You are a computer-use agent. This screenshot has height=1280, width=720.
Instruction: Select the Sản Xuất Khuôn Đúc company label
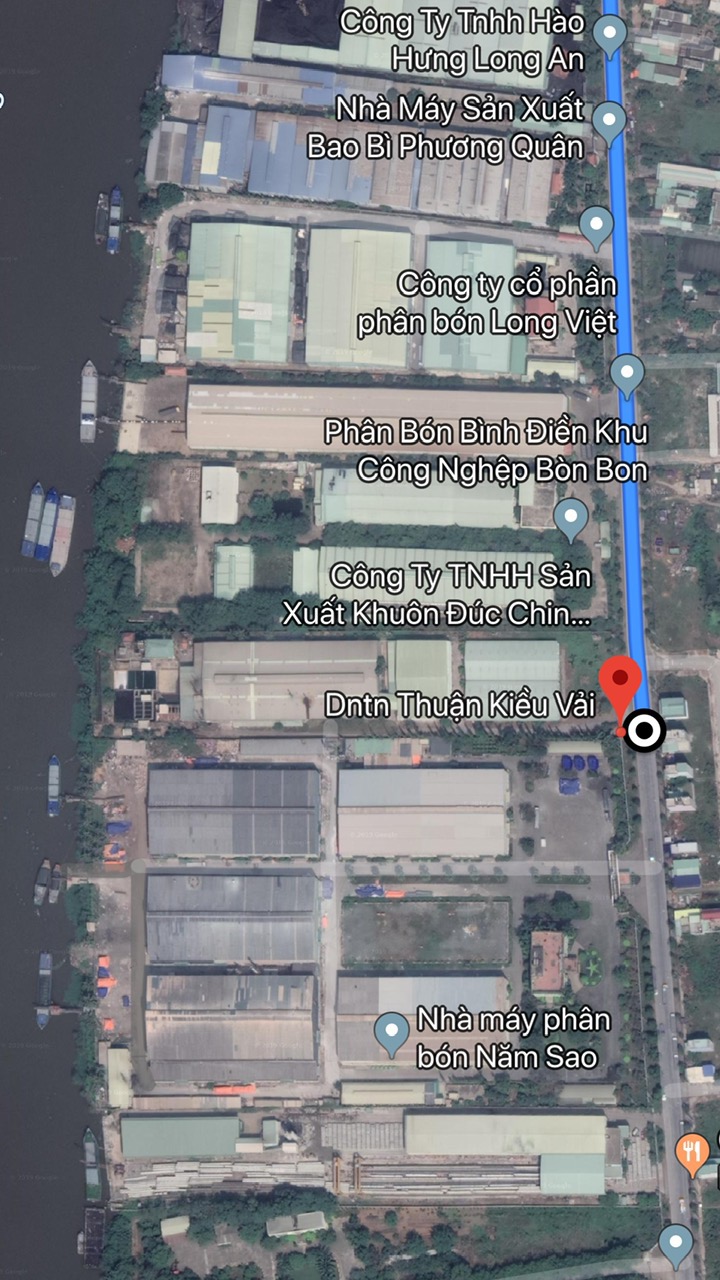click(x=437, y=594)
